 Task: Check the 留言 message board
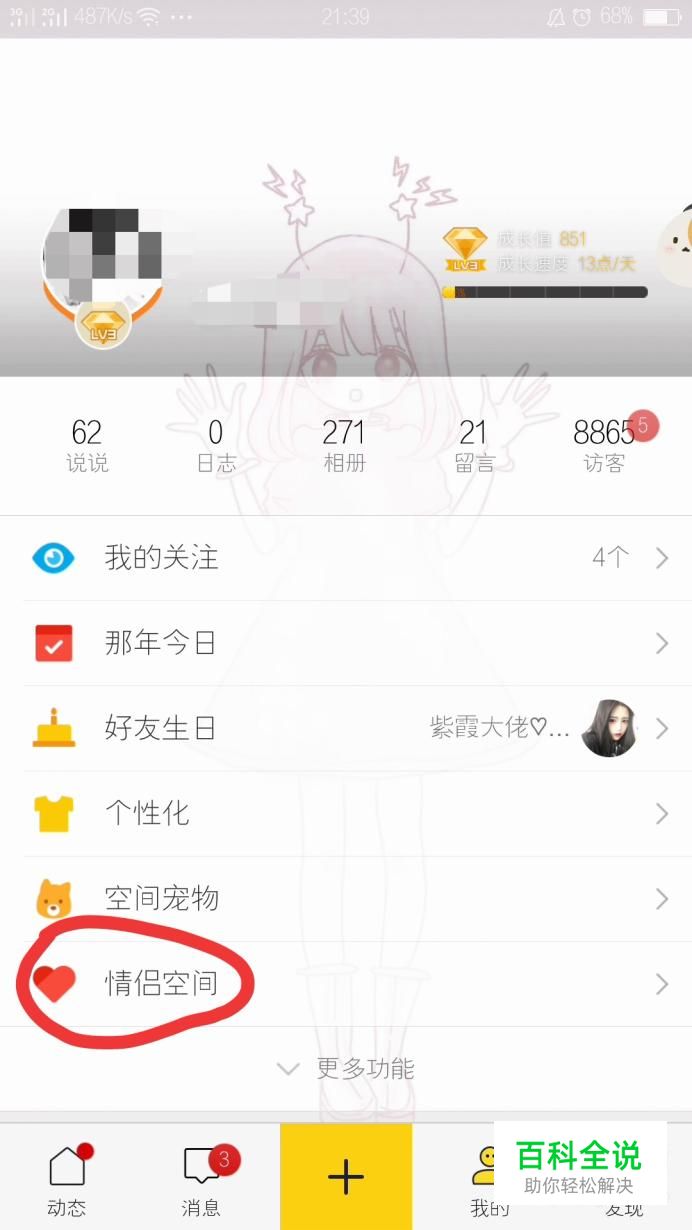pyautogui.click(x=473, y=445)
